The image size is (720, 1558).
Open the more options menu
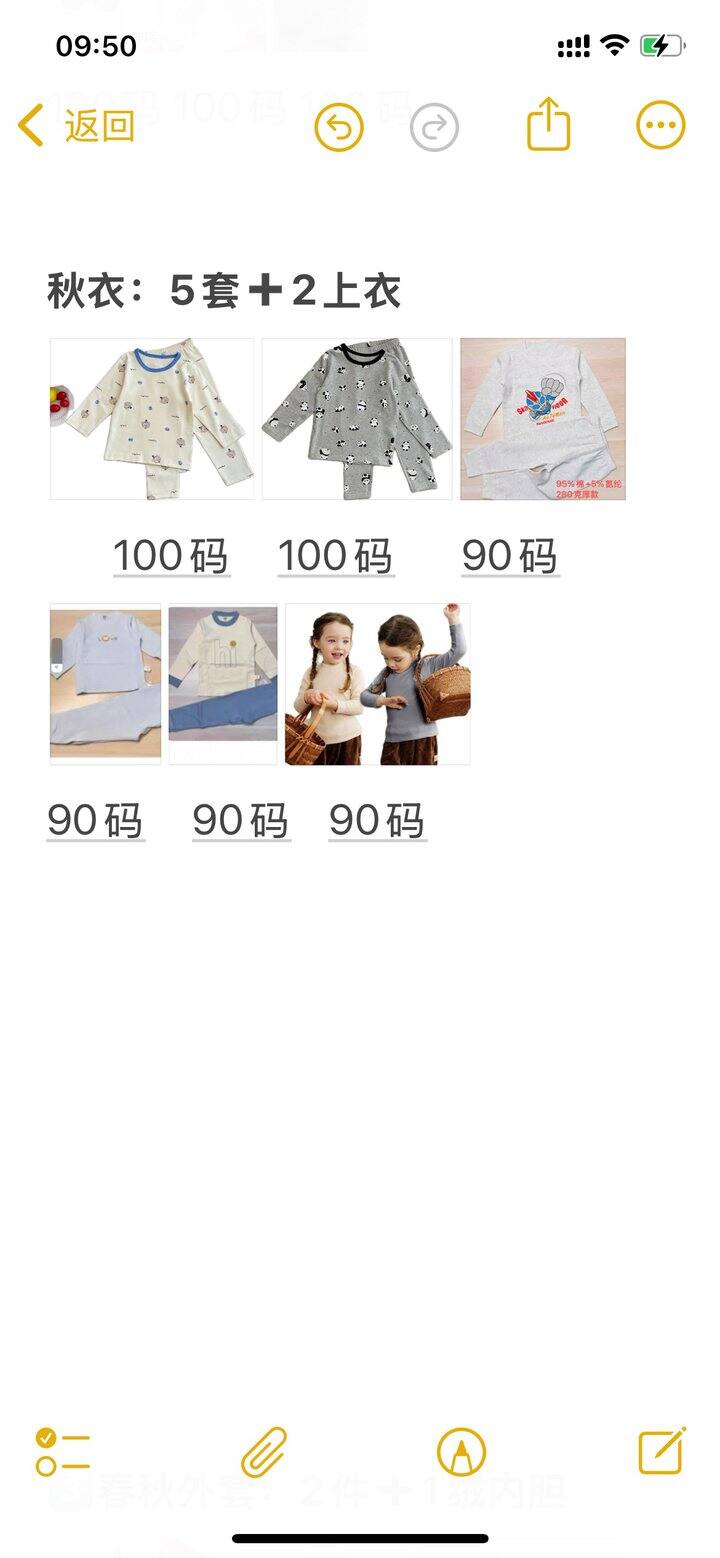pos(661,126)
